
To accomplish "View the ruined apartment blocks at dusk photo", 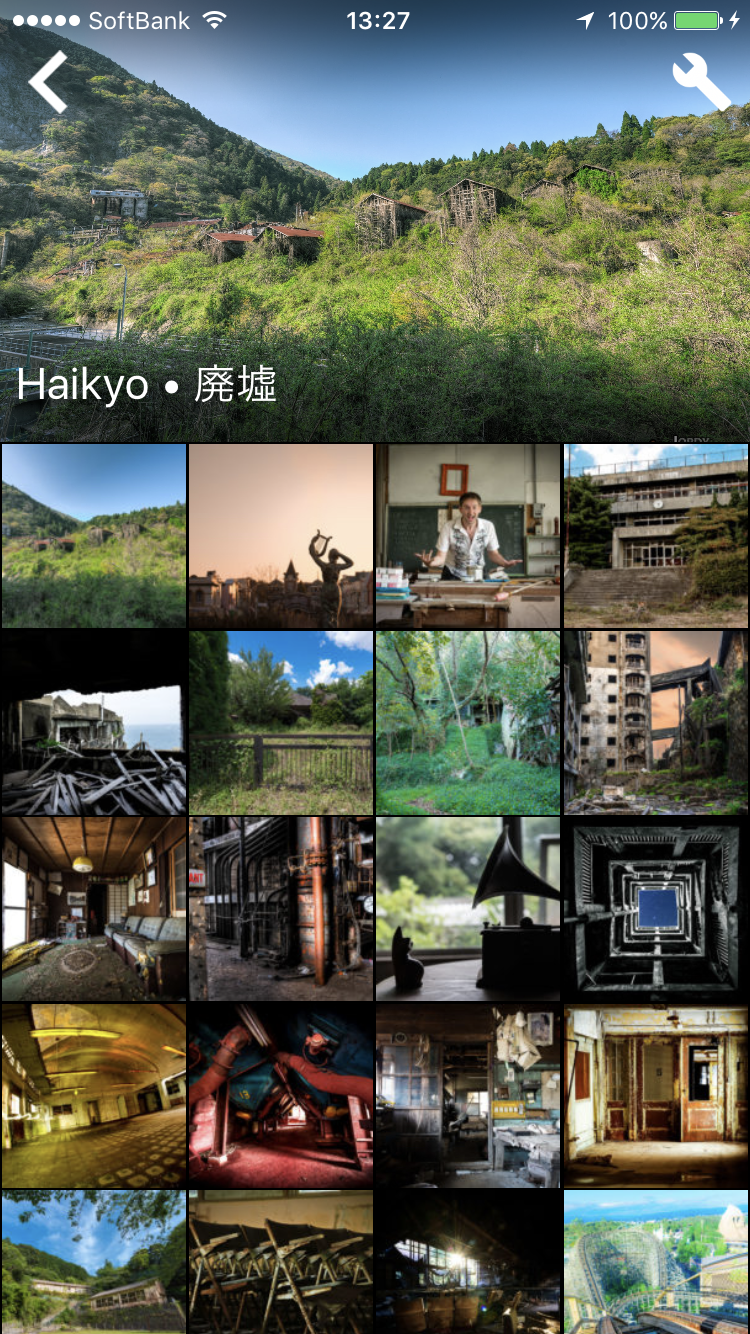I will pos(656,722).
